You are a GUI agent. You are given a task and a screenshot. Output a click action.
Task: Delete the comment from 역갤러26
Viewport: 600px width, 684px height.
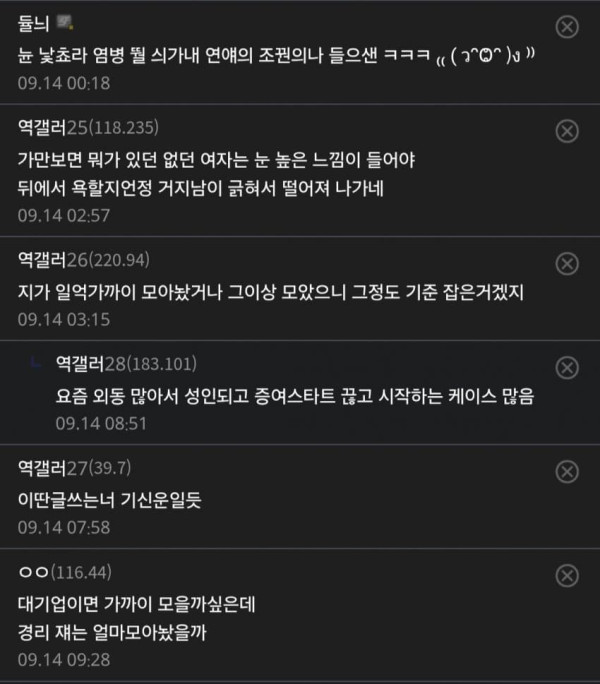click(567, 263)
